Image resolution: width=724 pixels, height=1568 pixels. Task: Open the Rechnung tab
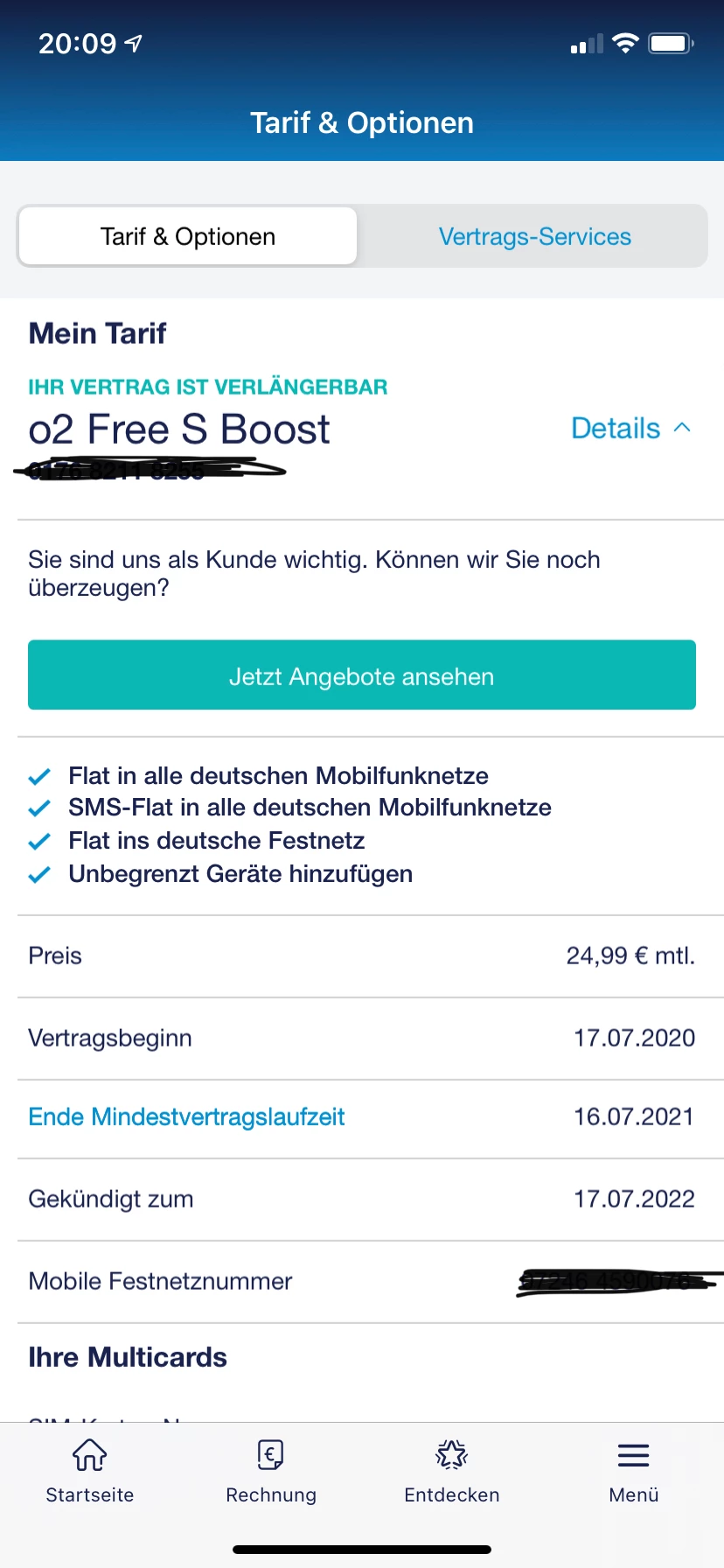(271, 1472)
